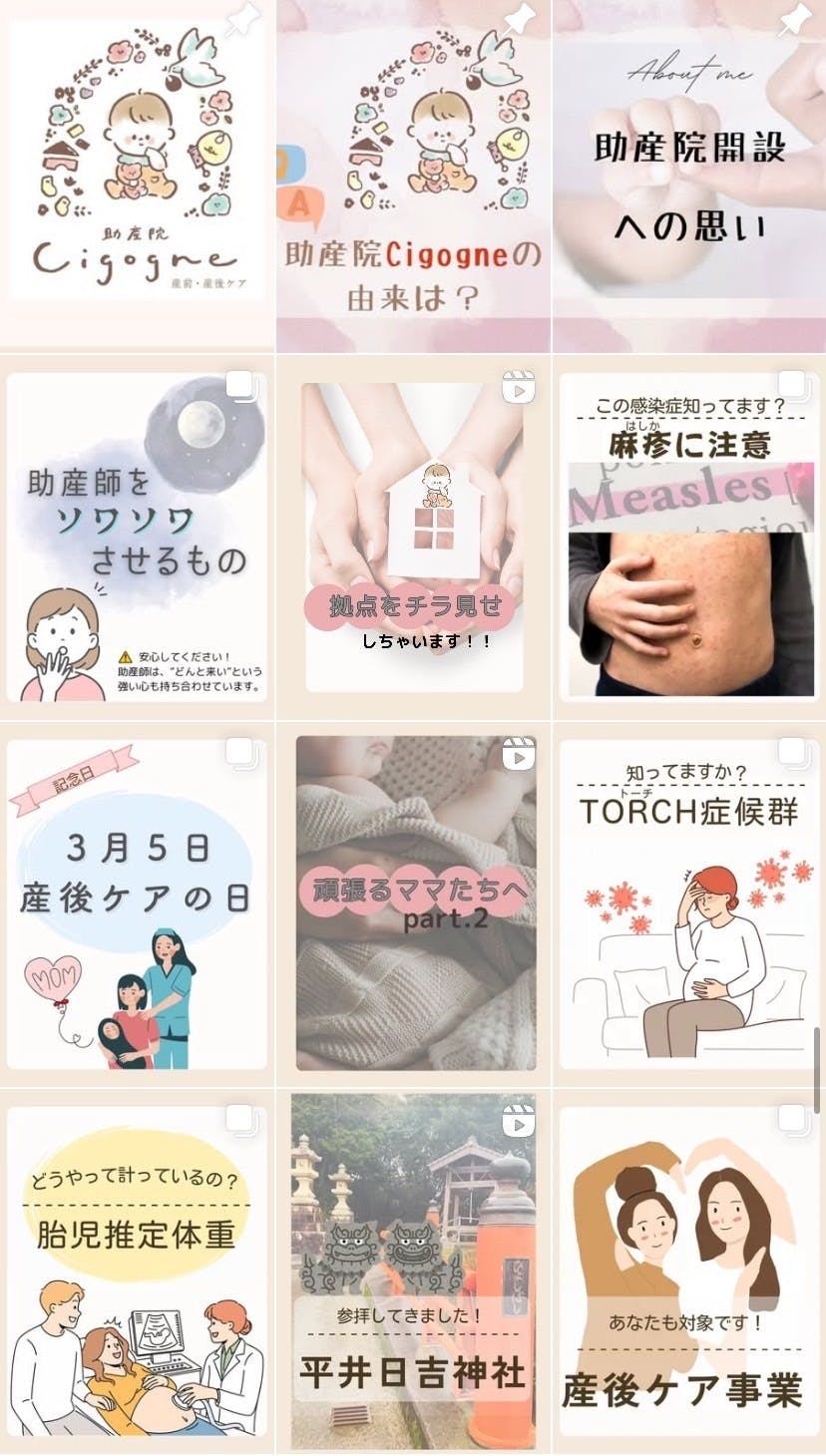This screenshot has height=1456, width=826.
Task: Open the TORCH症候群 post
Action: (689, 904)
